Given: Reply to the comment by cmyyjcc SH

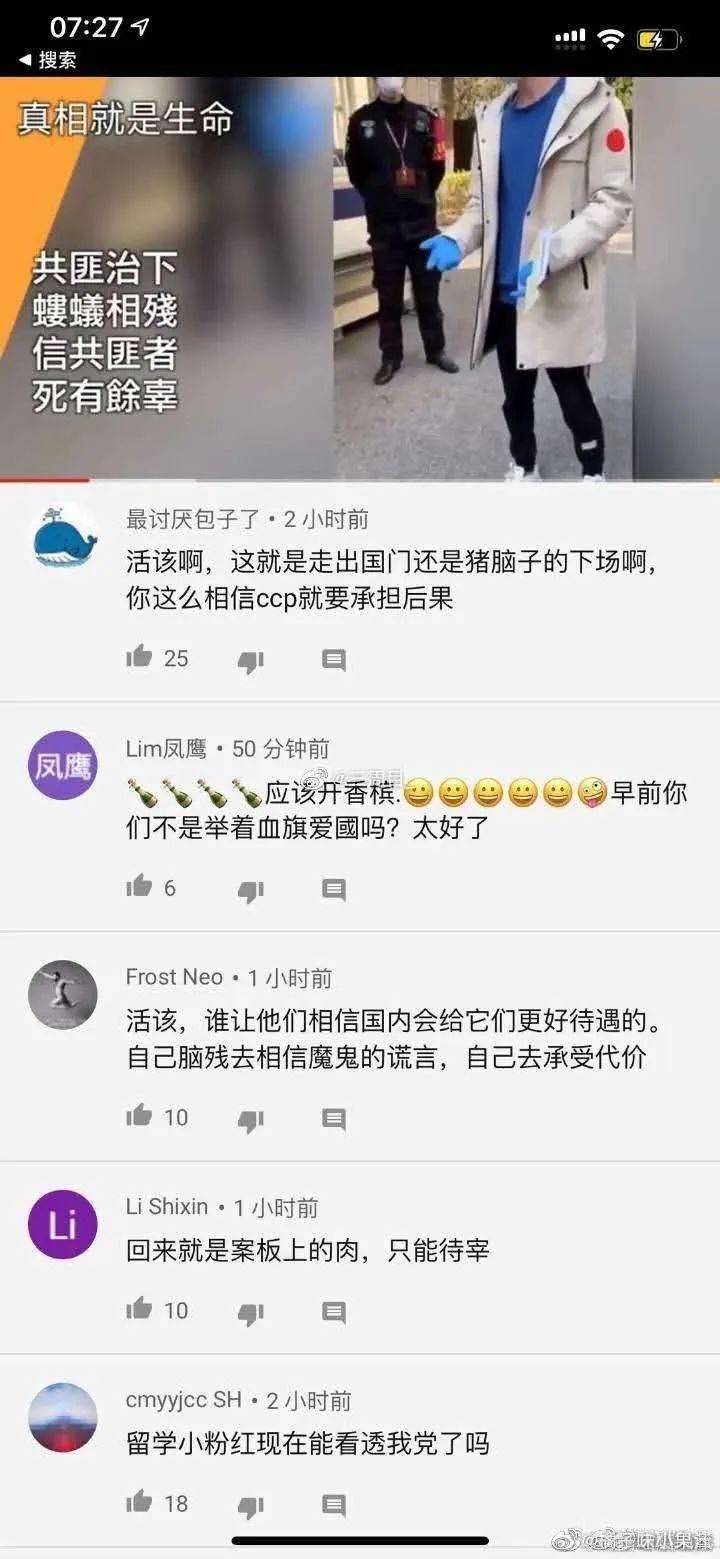Looking at the screenshot, I should pos(334,1505).
